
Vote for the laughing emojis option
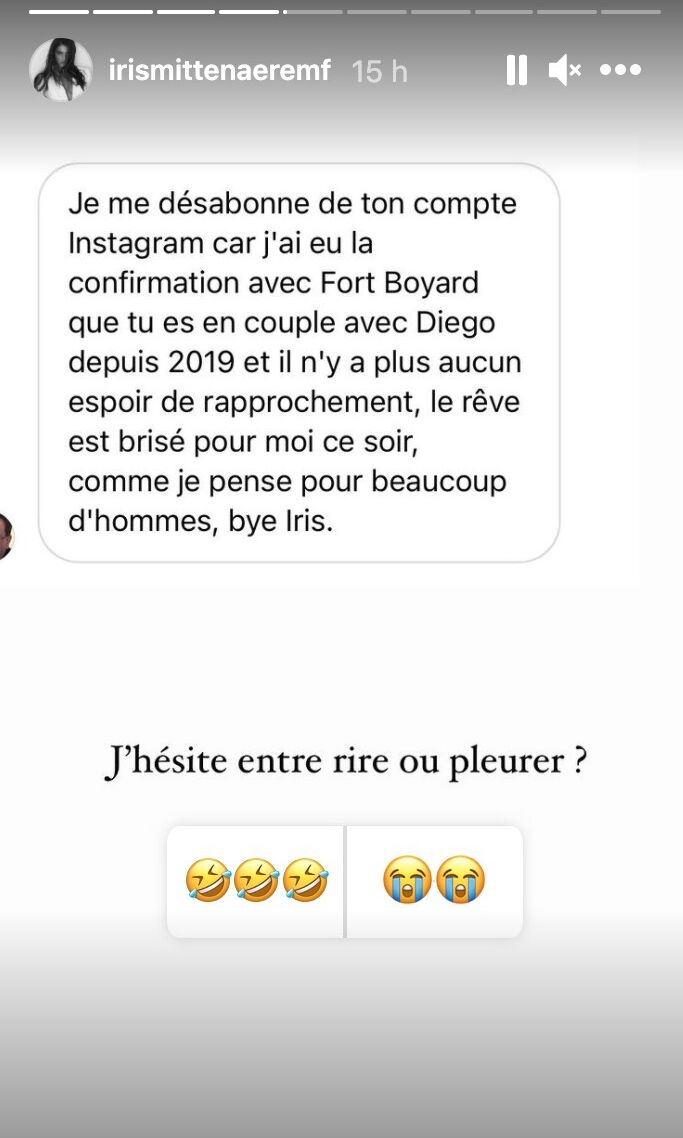coord(256,881)
